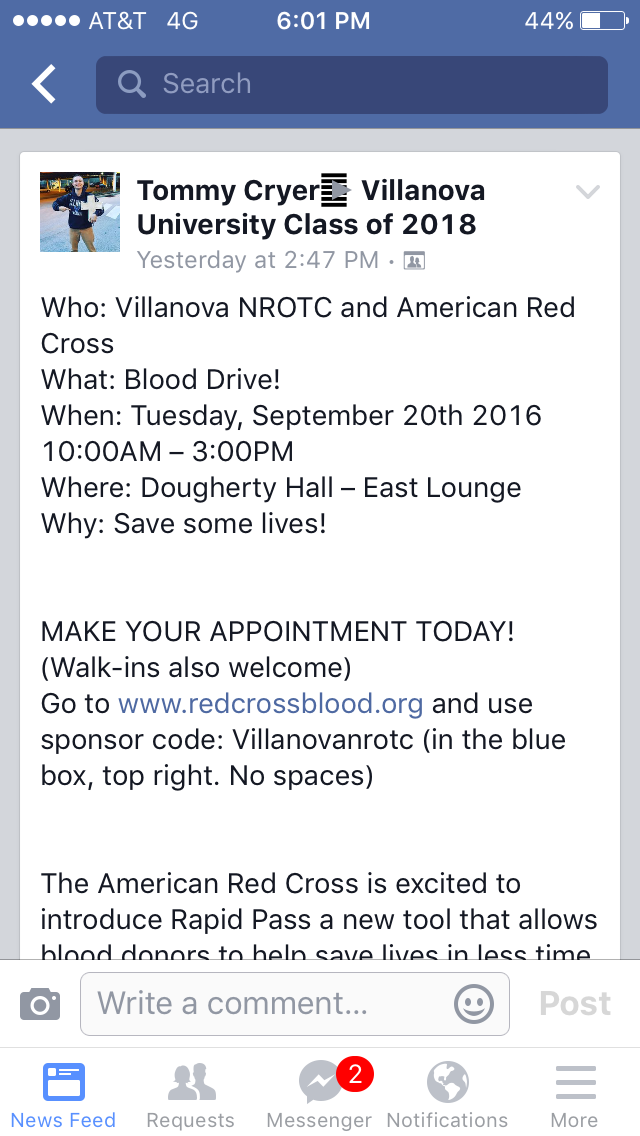Attach a photo with the camera icon
This screenshot has width=640, height=1136.
[40, 1004]
